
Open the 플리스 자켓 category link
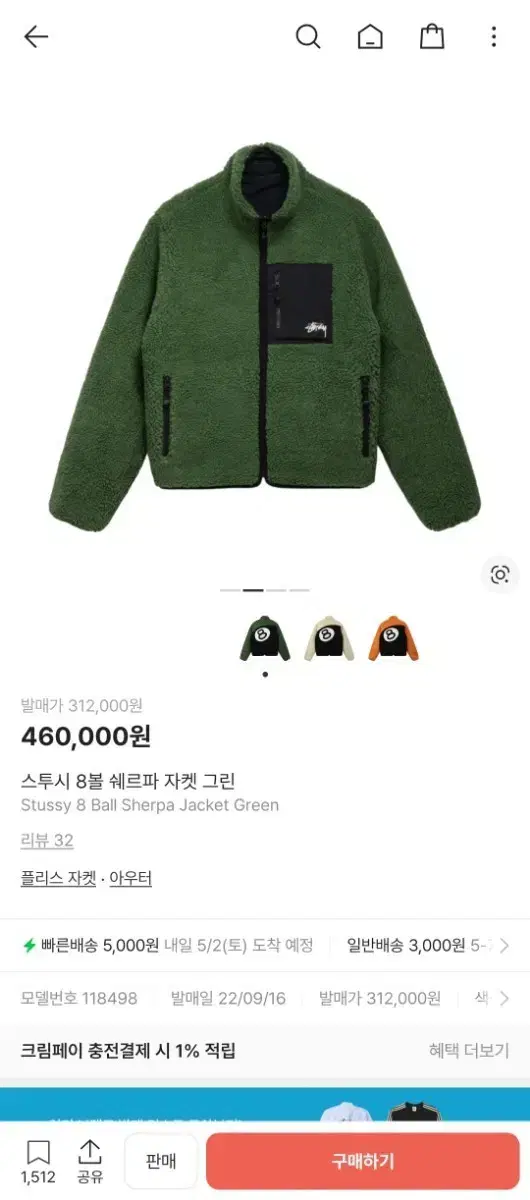(x=59, y=878)
